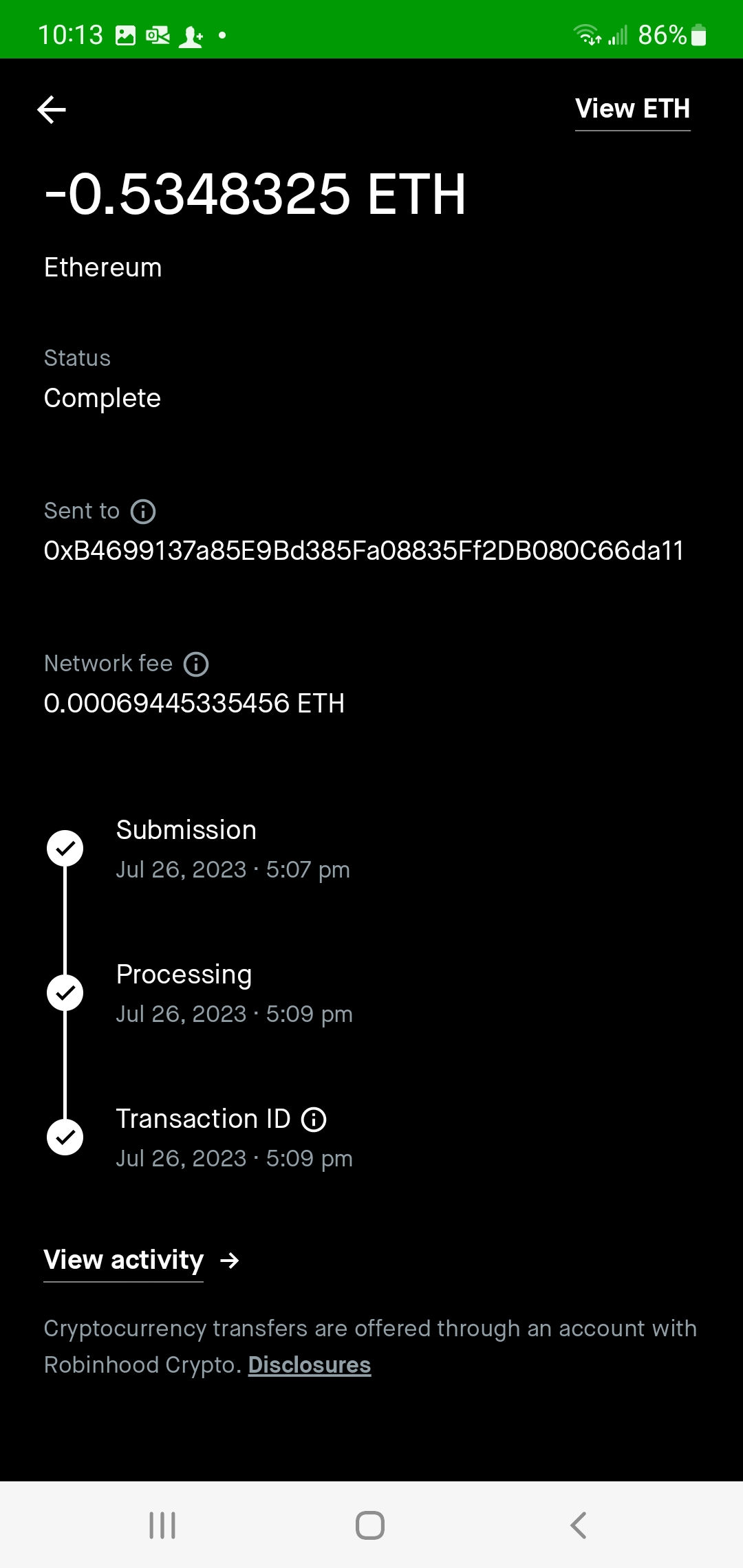Viewport: 743px width, 1568px height.
Task: Read the Disclosures link
Action: click(310, 1365)
